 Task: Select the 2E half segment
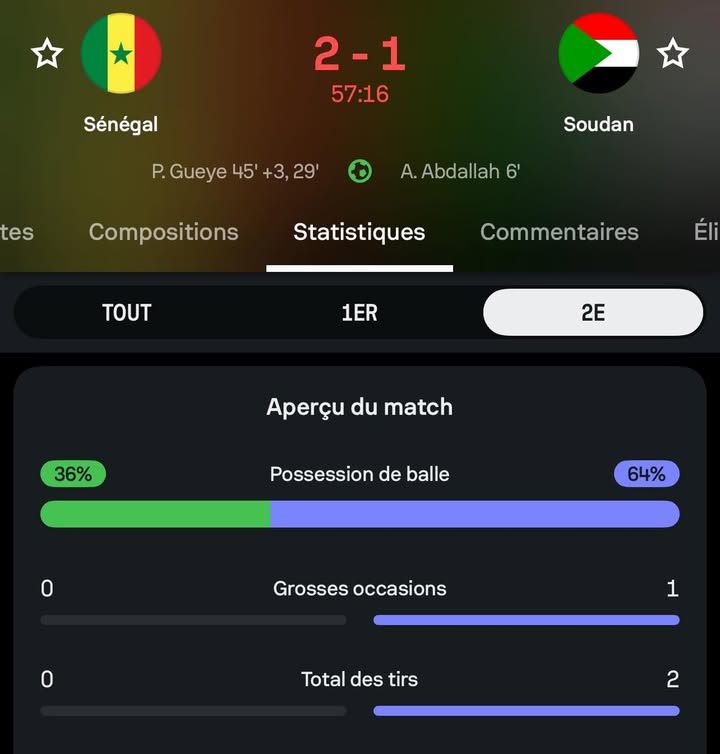[593, 313]
